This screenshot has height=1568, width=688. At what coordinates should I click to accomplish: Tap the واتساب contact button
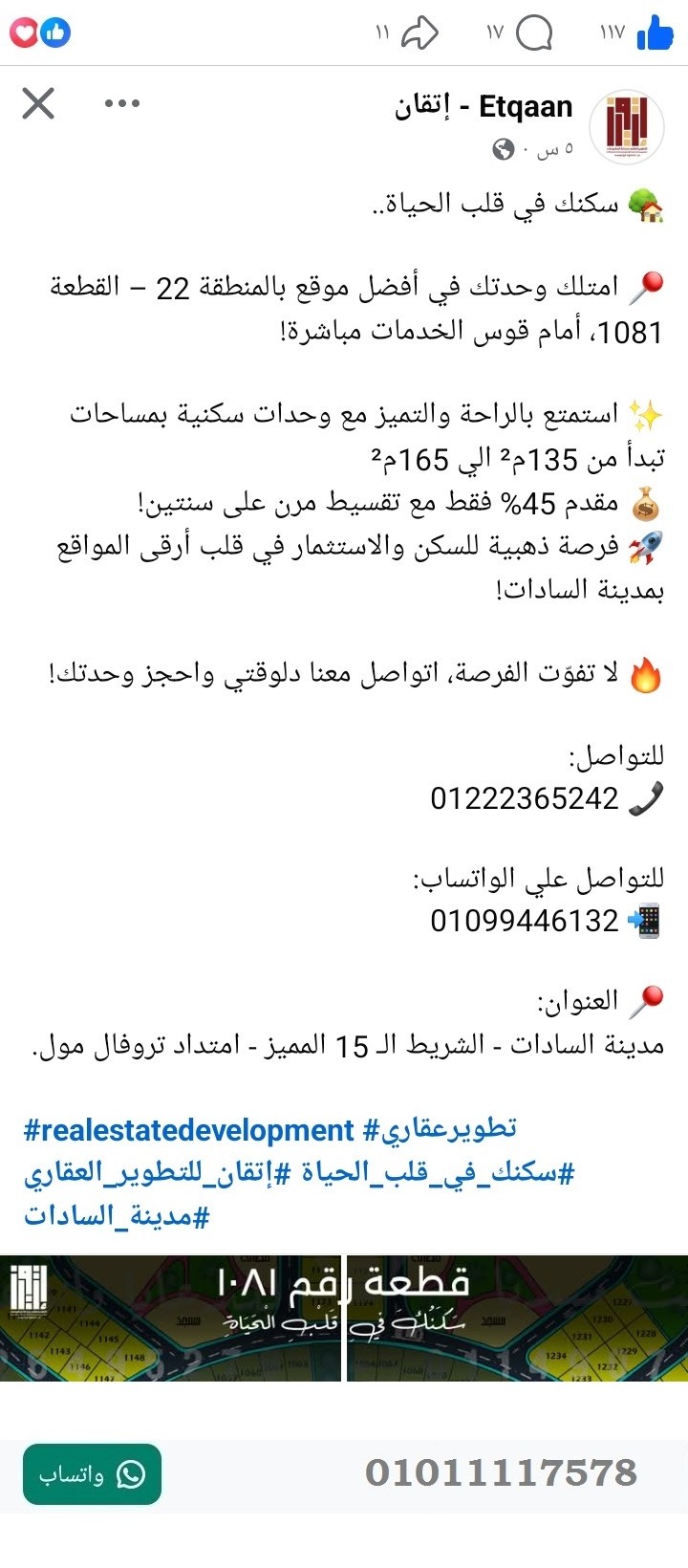[x=91, y=1473]
